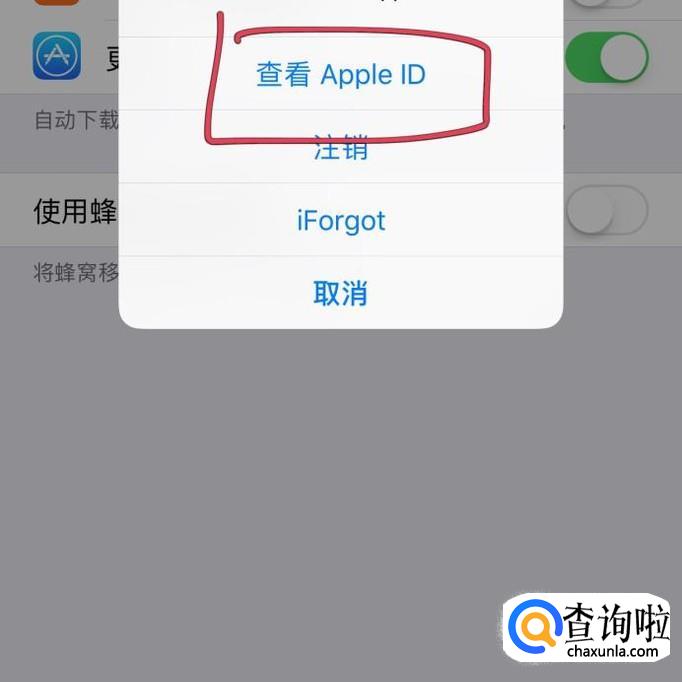Image resolution: width=682 pixels, height=682 pixels.
Task: Choose 注销 to sign out
Action: [x=341, y=147]
